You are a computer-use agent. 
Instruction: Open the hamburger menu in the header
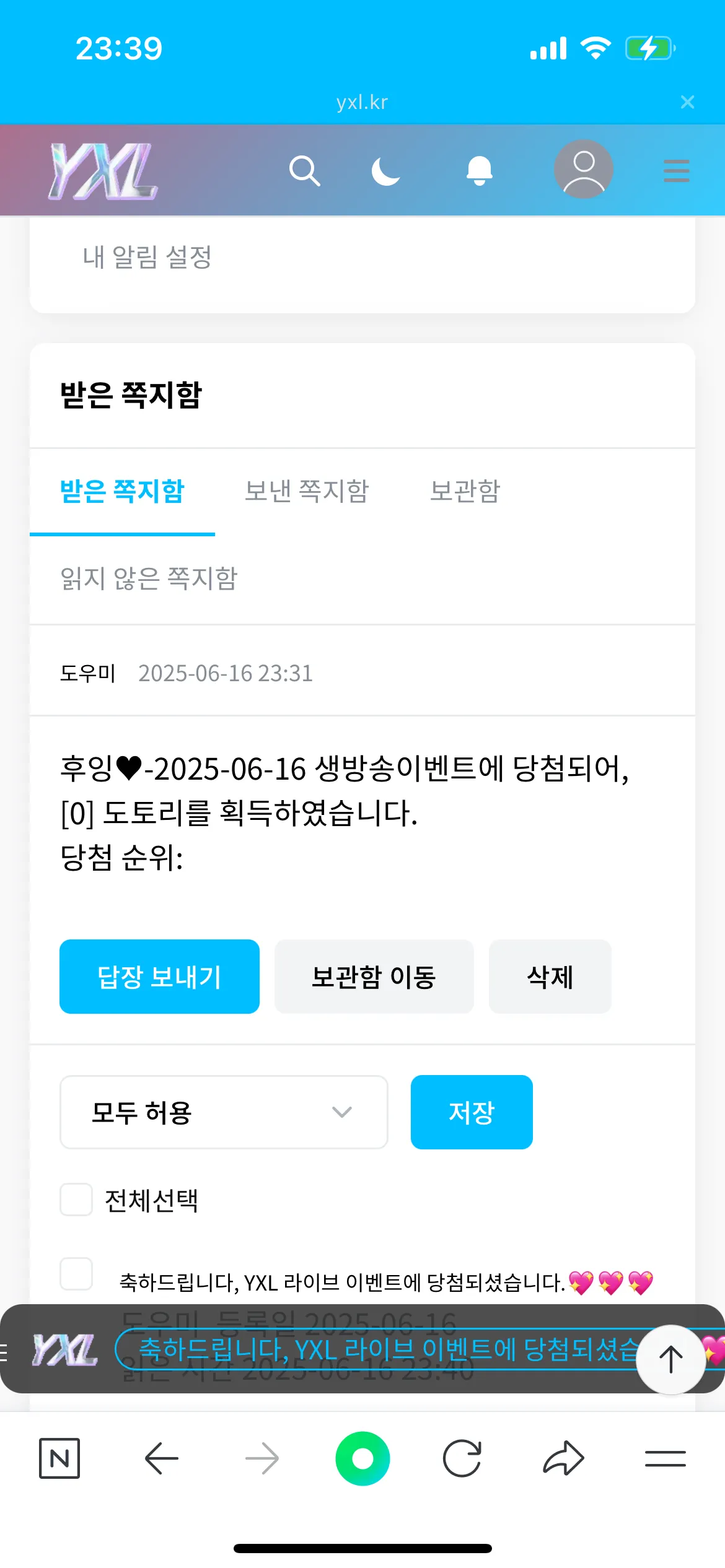pos(677,171)
